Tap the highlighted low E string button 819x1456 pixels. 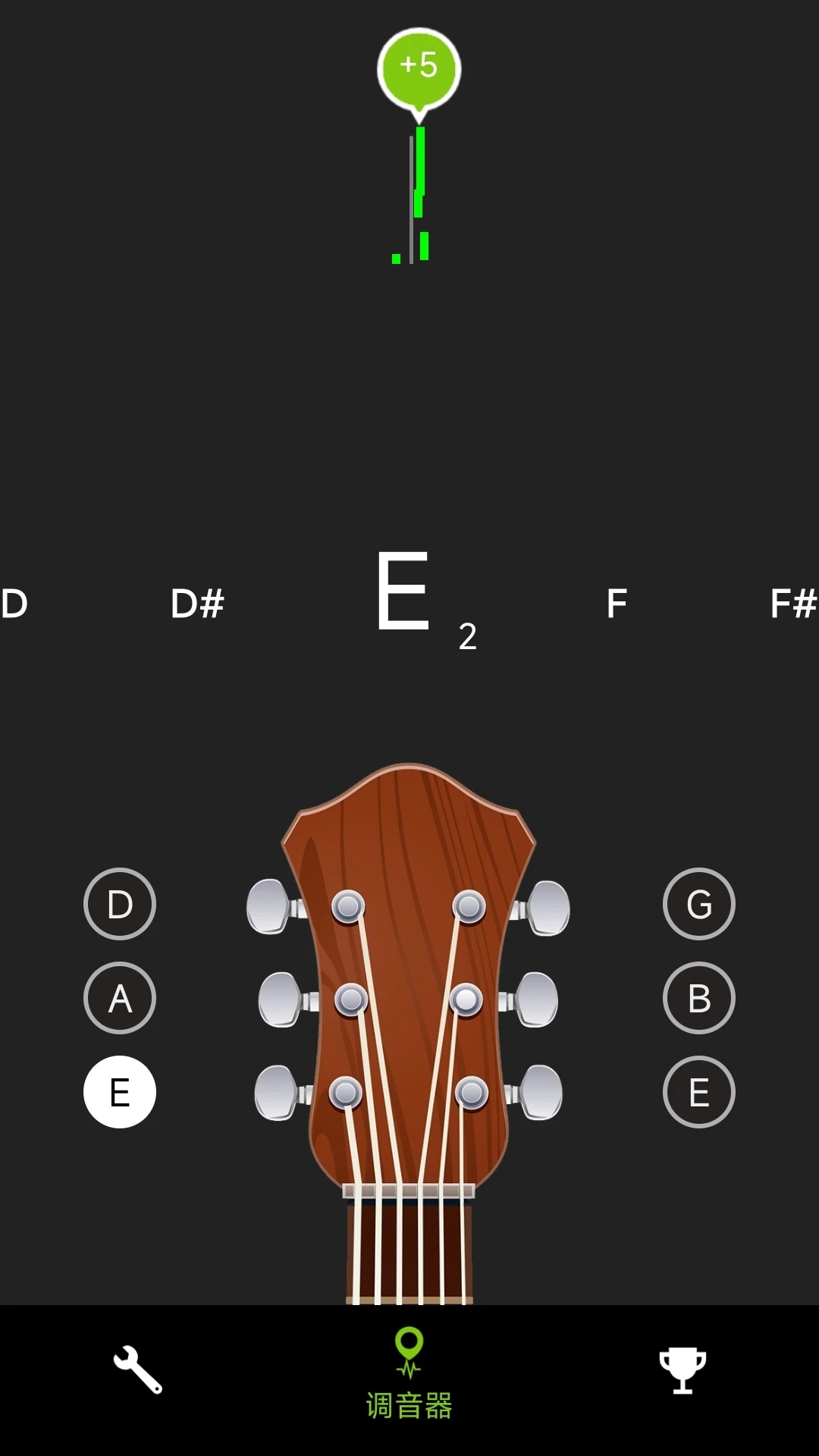tap(120, 1092)
